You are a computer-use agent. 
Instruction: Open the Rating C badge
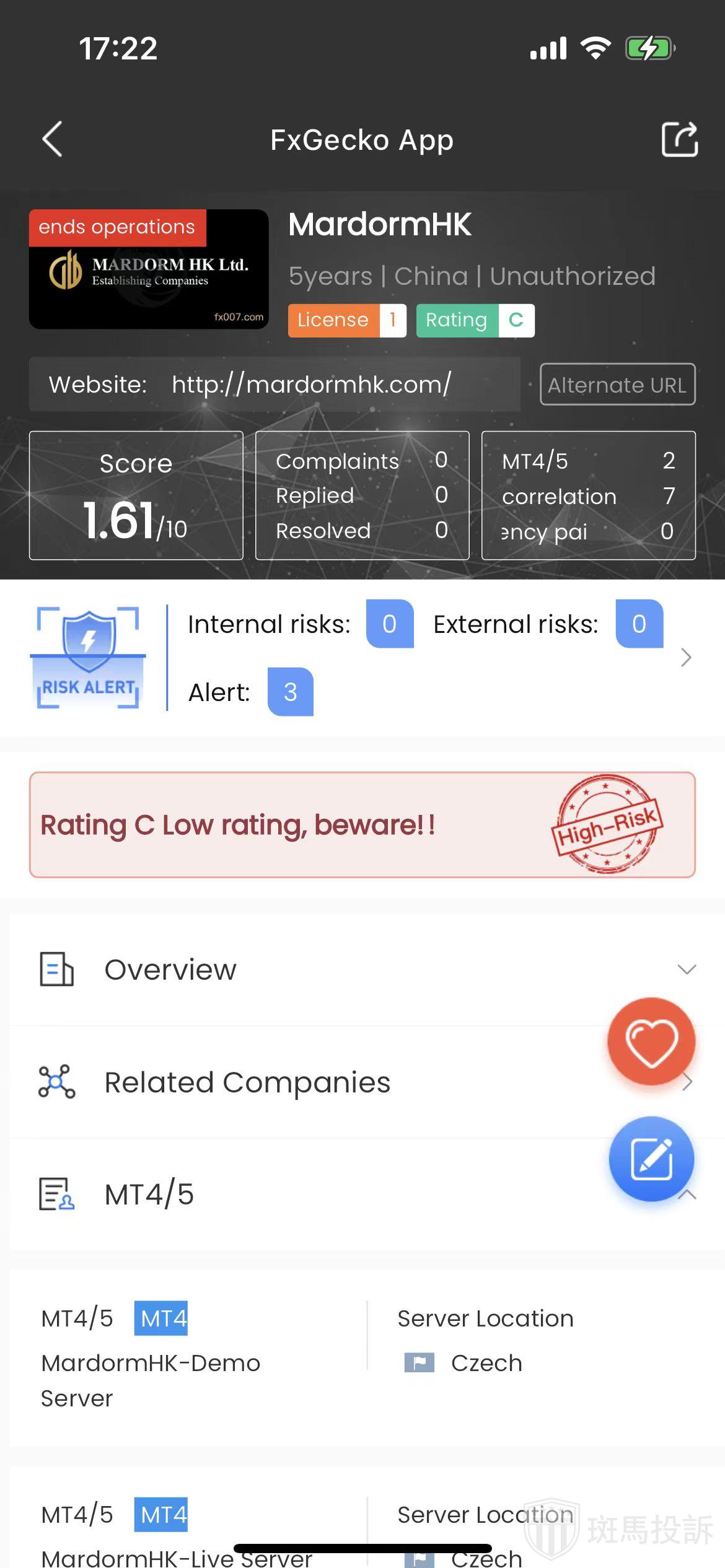click(475, 320)
